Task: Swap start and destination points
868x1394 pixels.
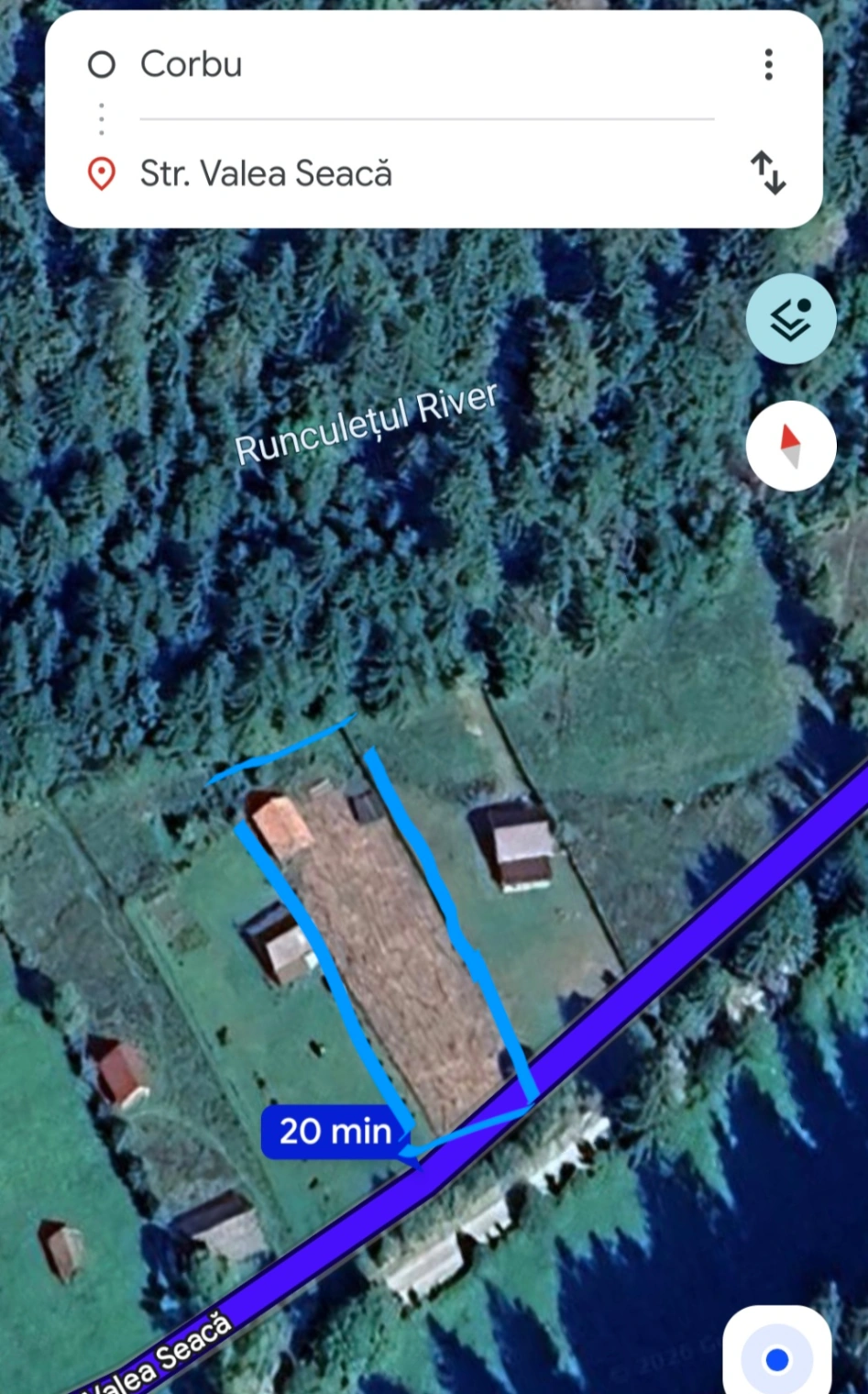Action: click(769, 172)
